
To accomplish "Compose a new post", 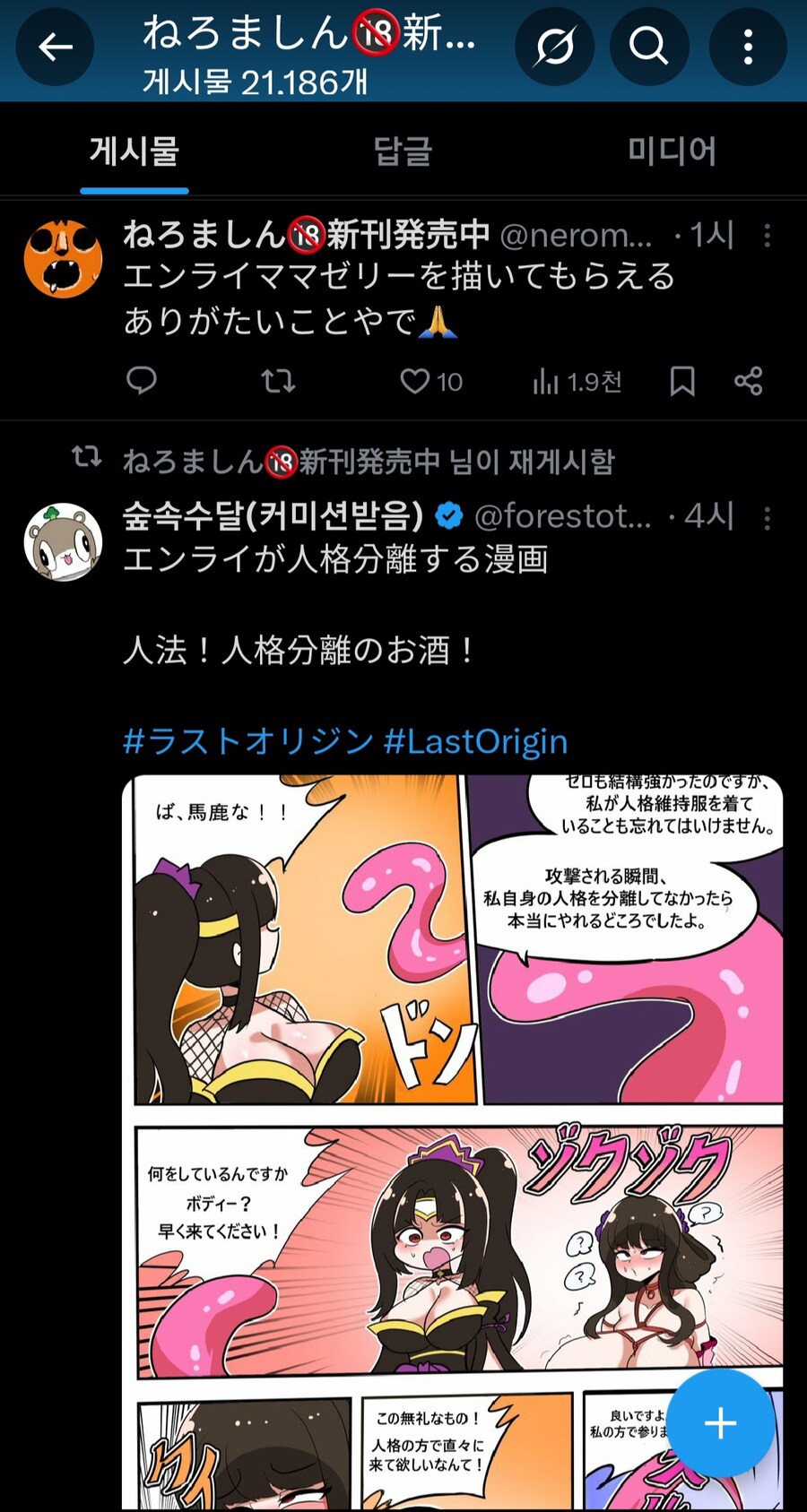I will point(721,1422).
